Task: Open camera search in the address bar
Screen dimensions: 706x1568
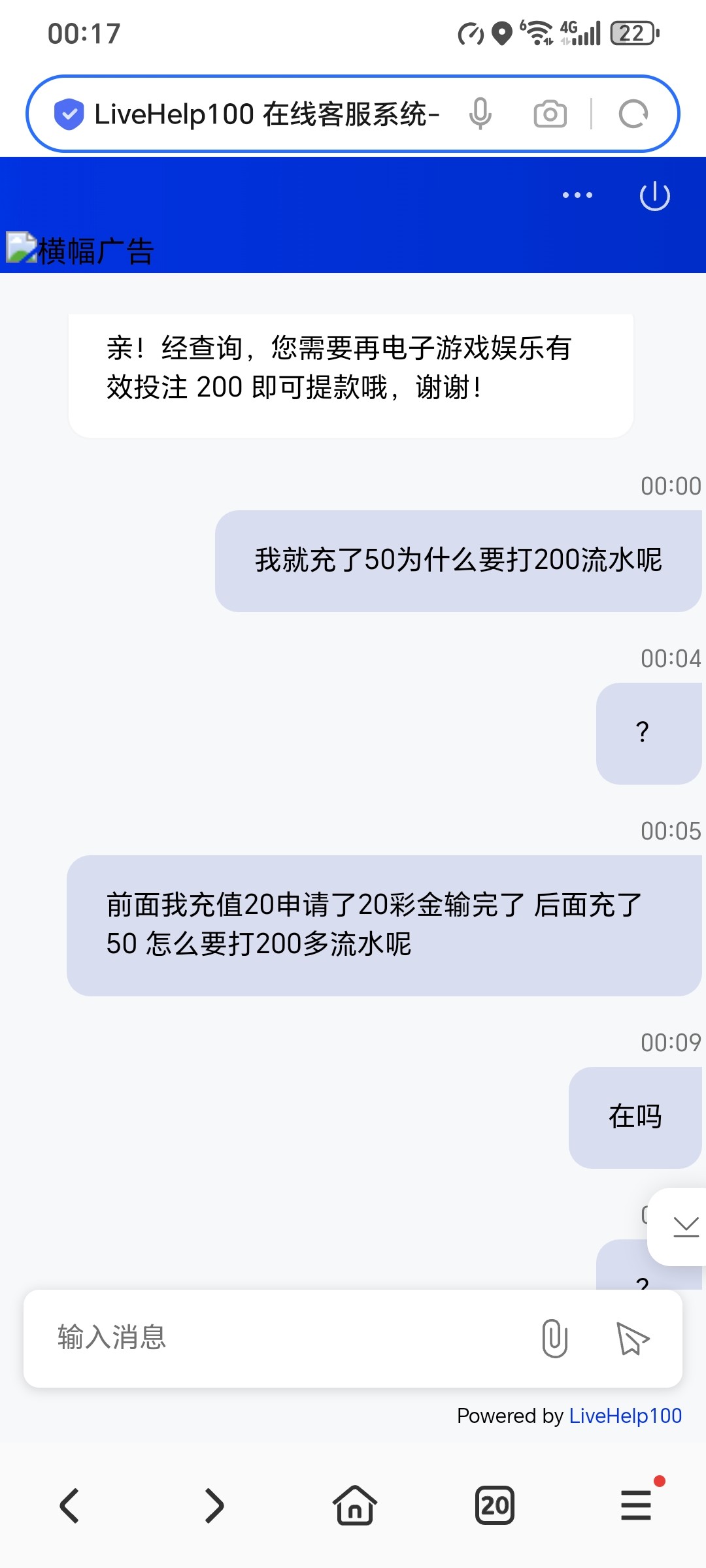Action: click(550, 114)
